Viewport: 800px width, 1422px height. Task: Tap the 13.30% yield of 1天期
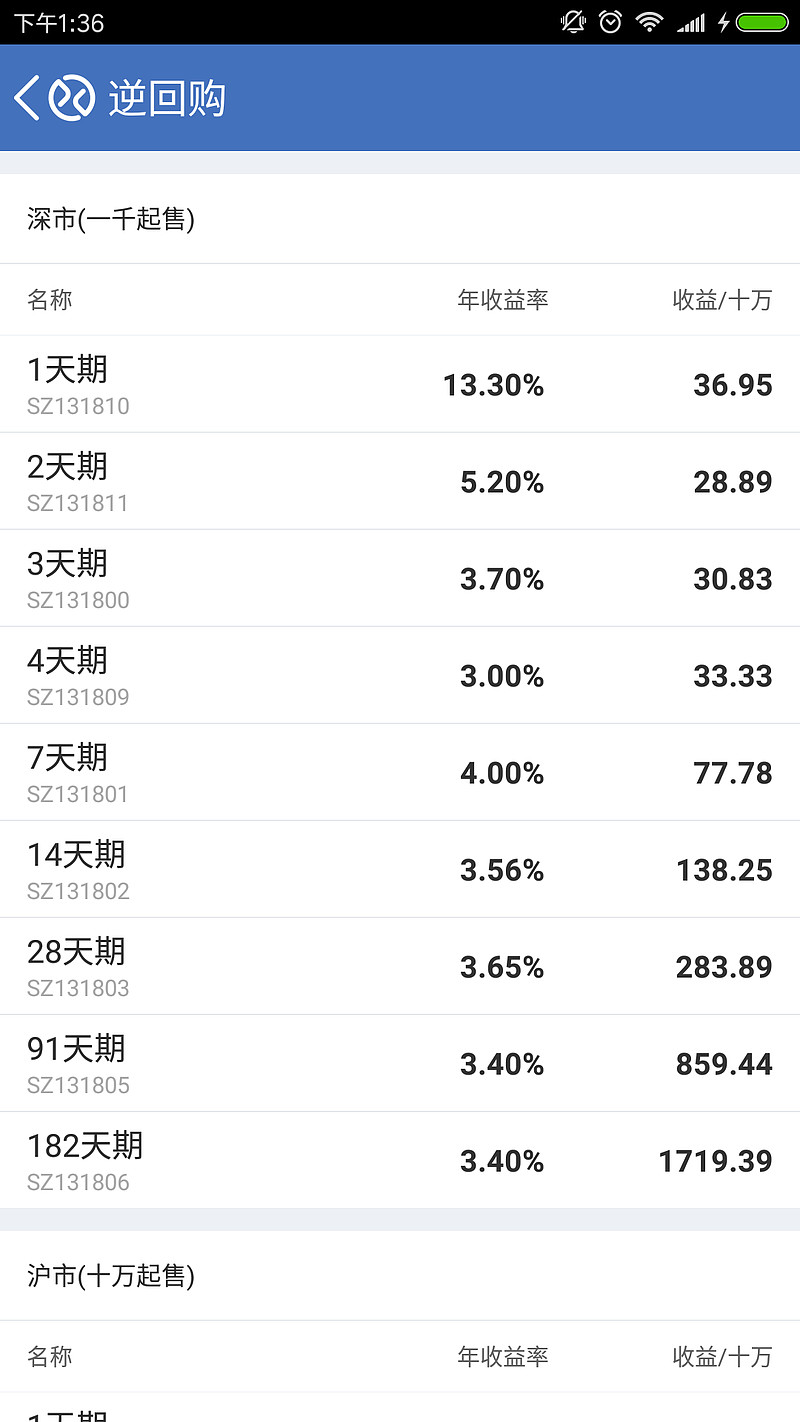(x=493, y=383)
